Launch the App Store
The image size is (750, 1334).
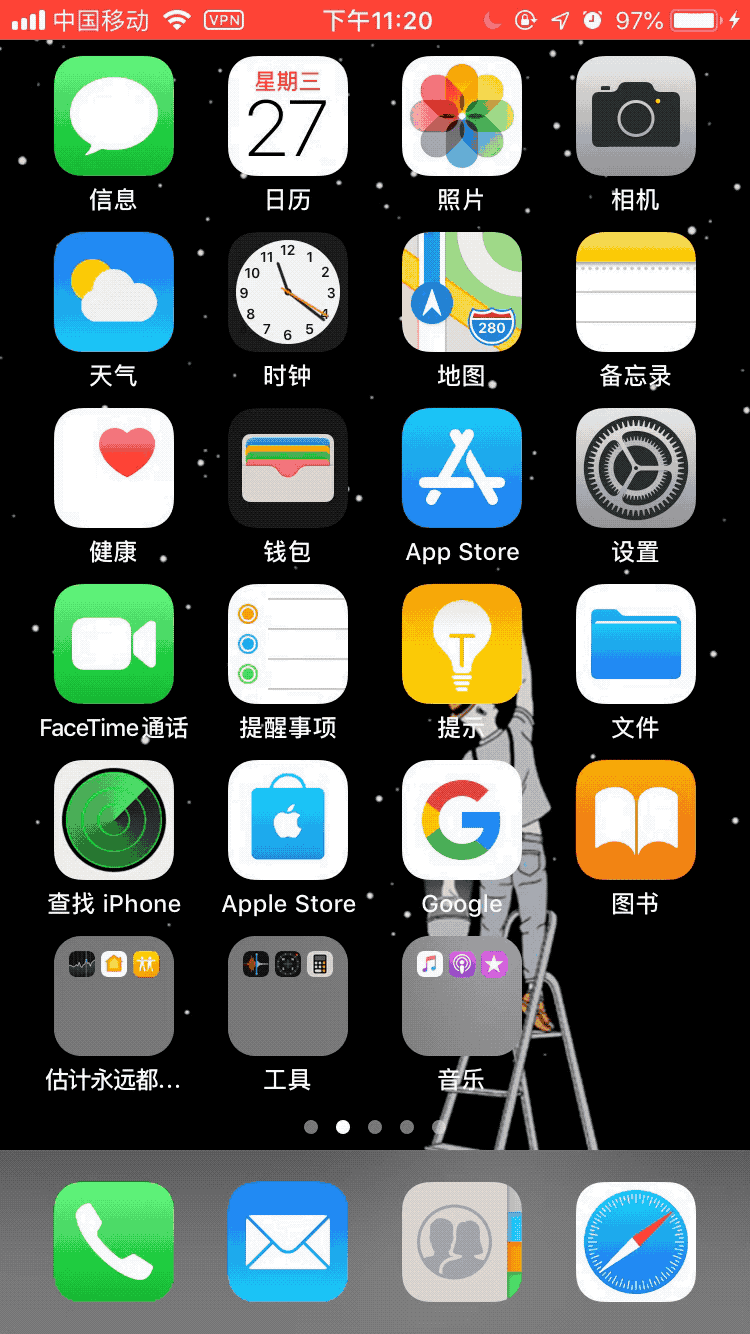coord(461,467)
